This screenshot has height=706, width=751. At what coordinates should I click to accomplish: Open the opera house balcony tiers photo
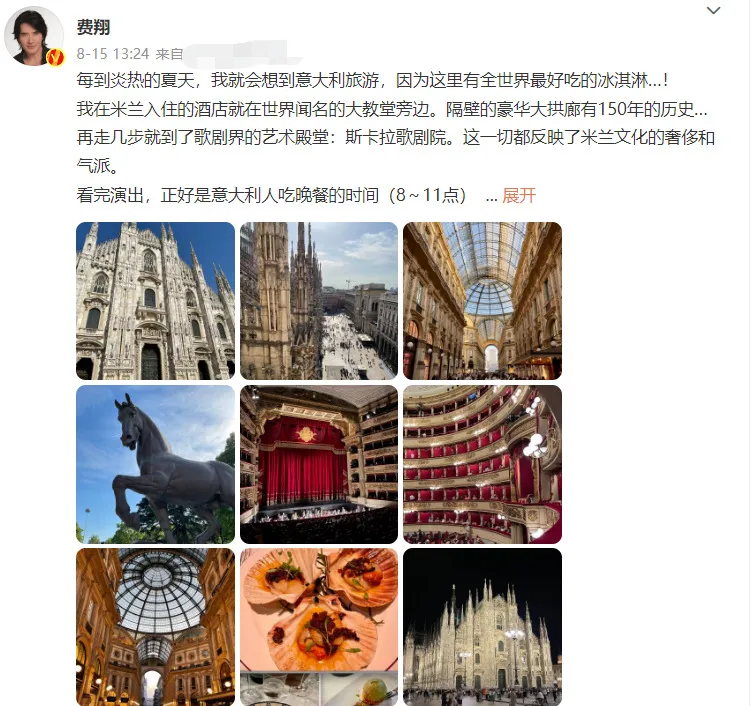tap(482, 464)
